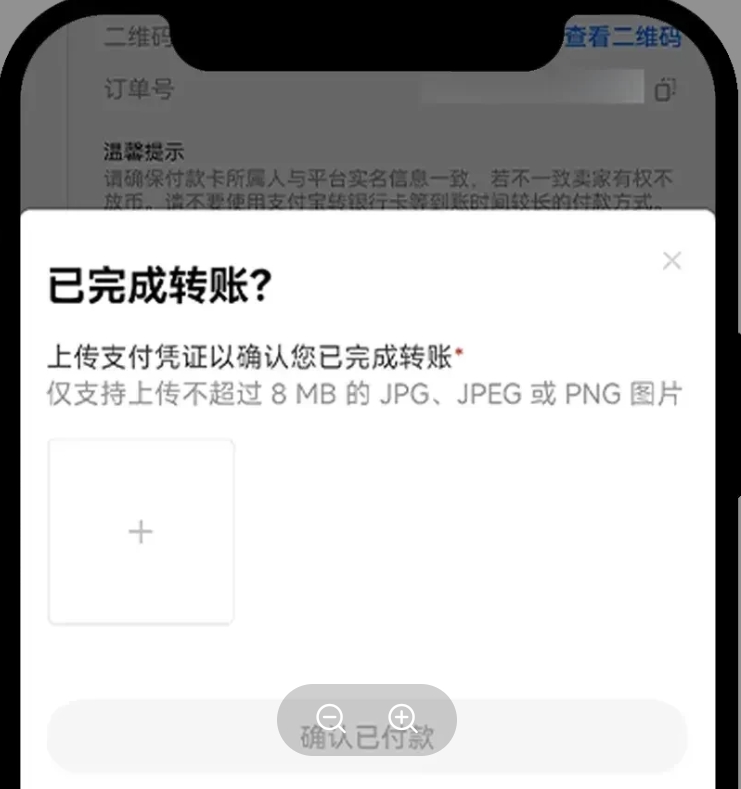Zoom in with the plus magnifier
Screen dimensions: 741x789
pos(403,718)
